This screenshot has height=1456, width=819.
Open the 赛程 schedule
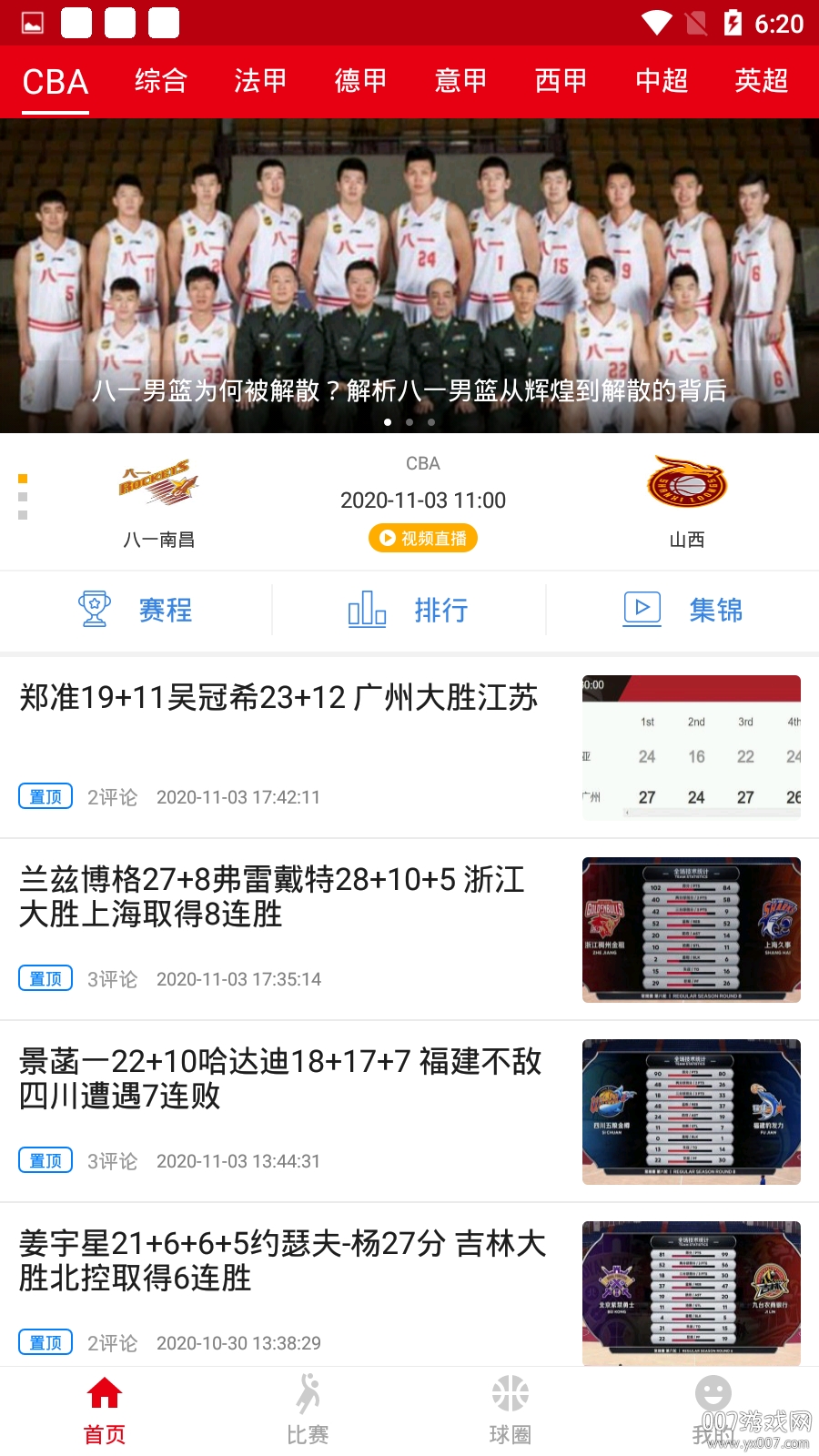(x=136, y=610)
